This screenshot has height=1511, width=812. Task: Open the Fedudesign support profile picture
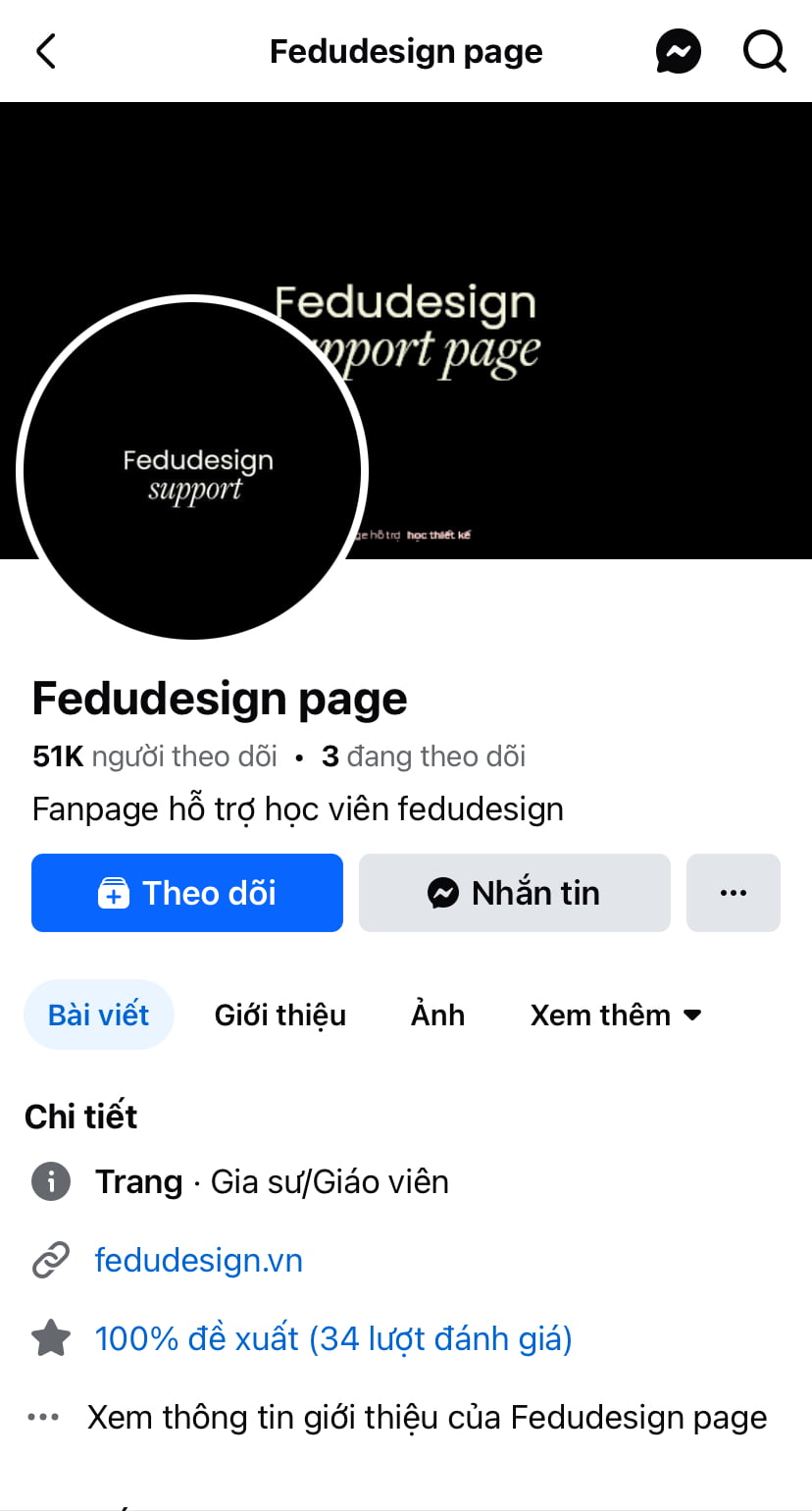tap(193, 471)
